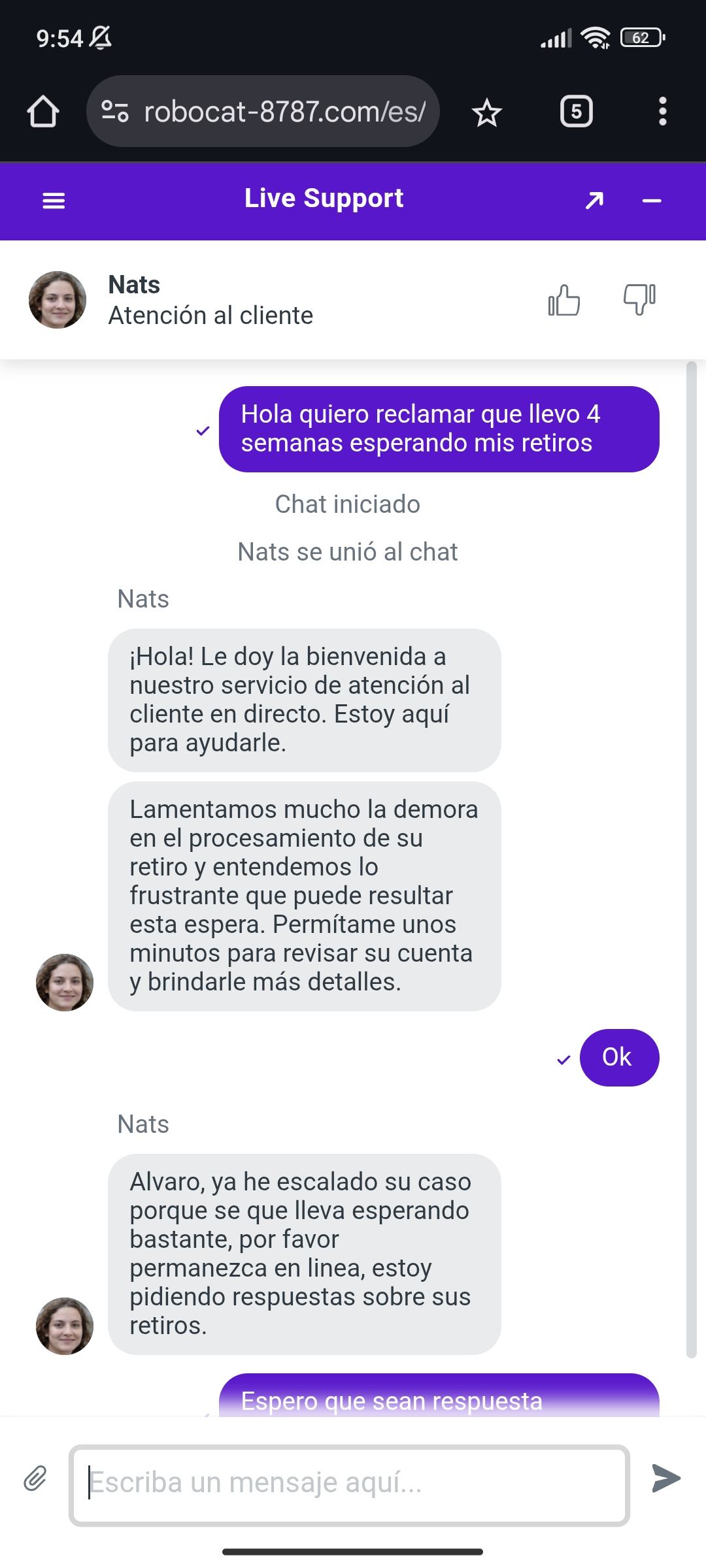Rate agent Nats with thumbs down
Viewport: 706px width, 1568px height.
coord(639,300)
